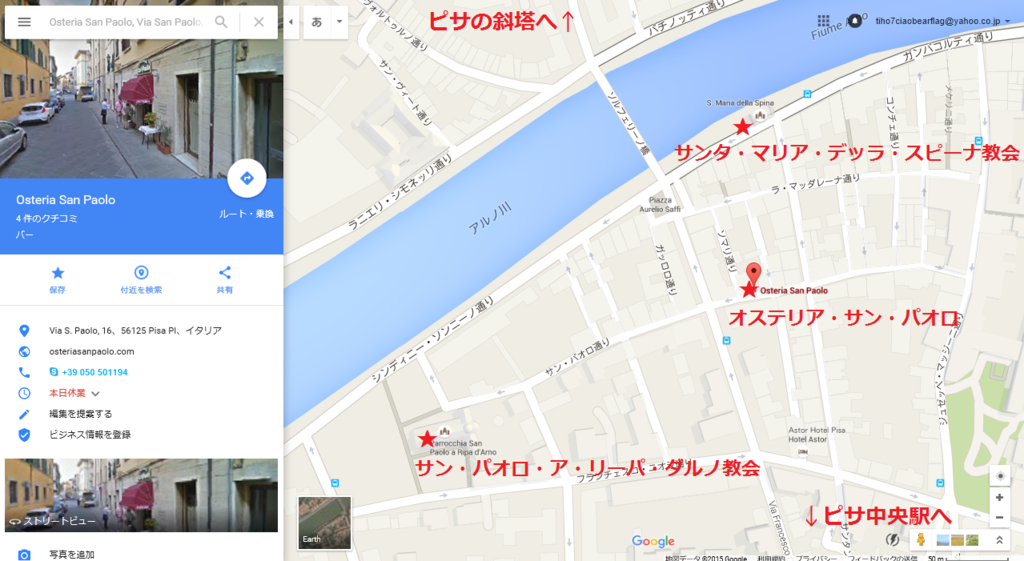Call +39 050 501194
1024x561 pixels.
(x=94, y=372)
